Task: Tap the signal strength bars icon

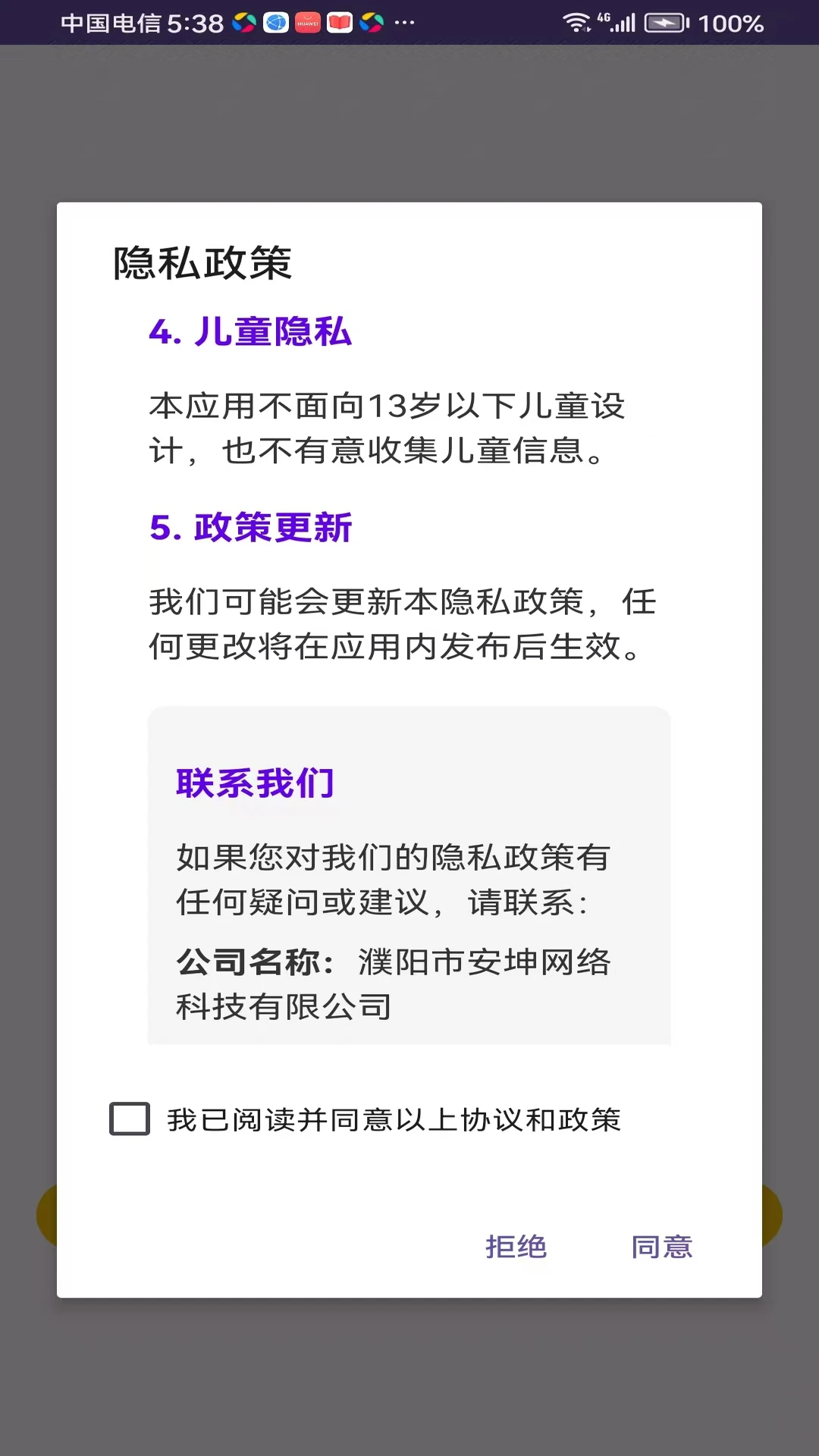Action: point(623,23)
